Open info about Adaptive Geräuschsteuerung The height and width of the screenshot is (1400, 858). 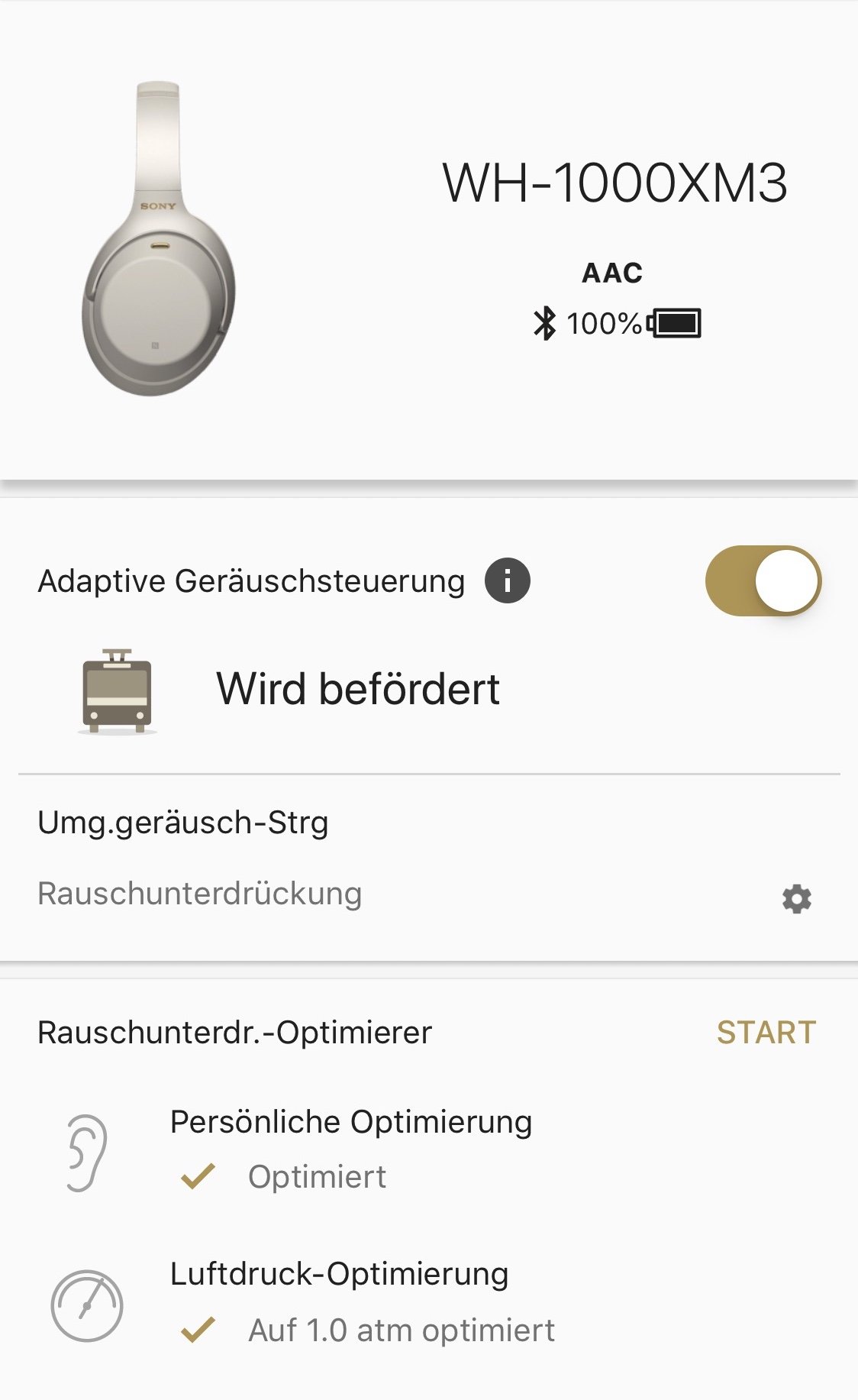tap(508, 580)
